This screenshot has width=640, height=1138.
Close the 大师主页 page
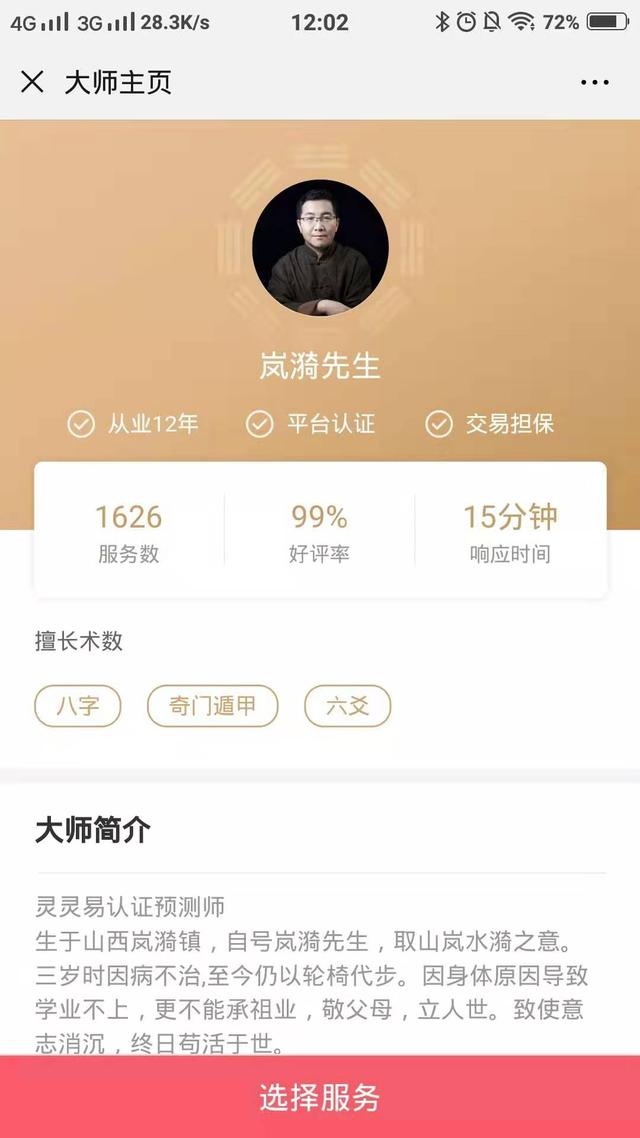point(32,82)
